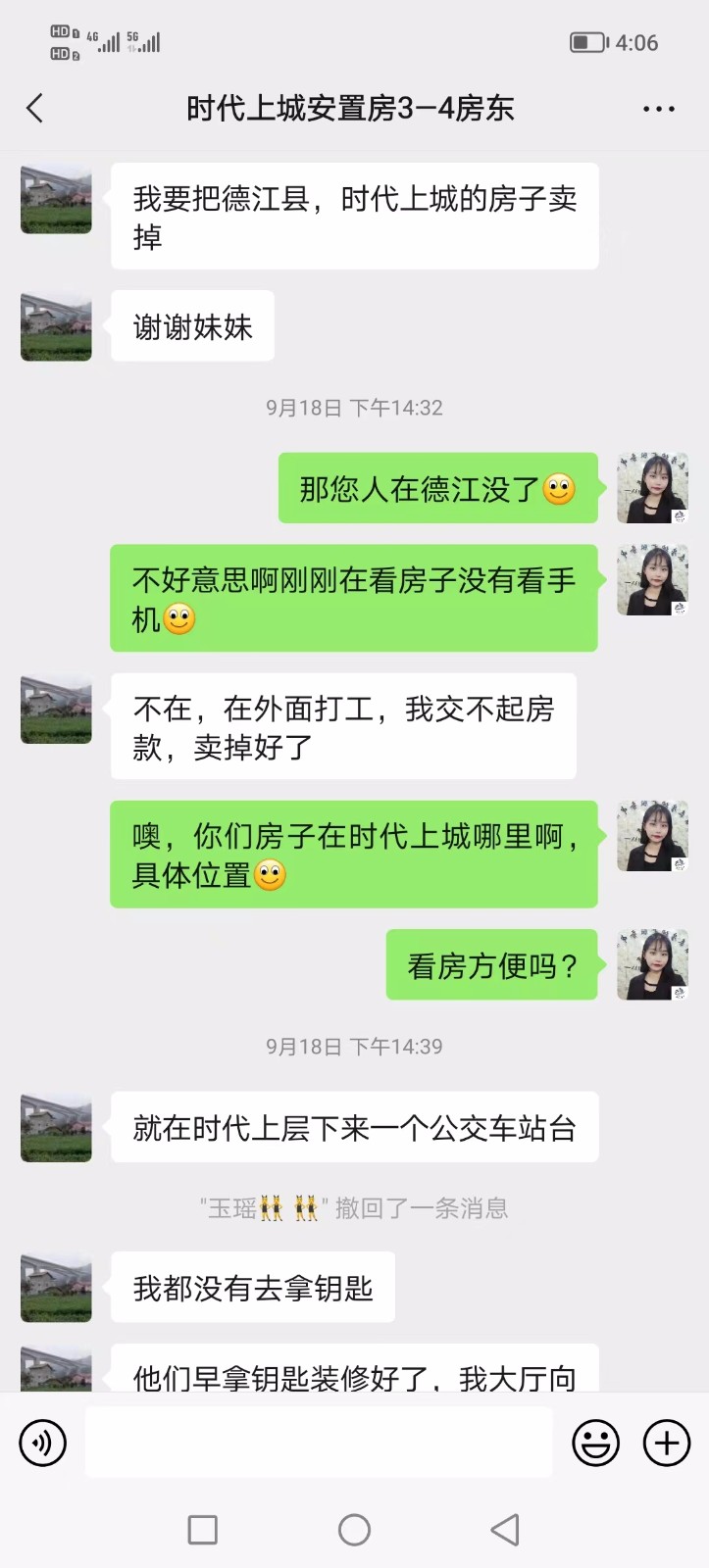This screenshot has width=709, height=1568.
Task: Open own avatar beside 那您人在德江没了
Action: click(652, 488)
